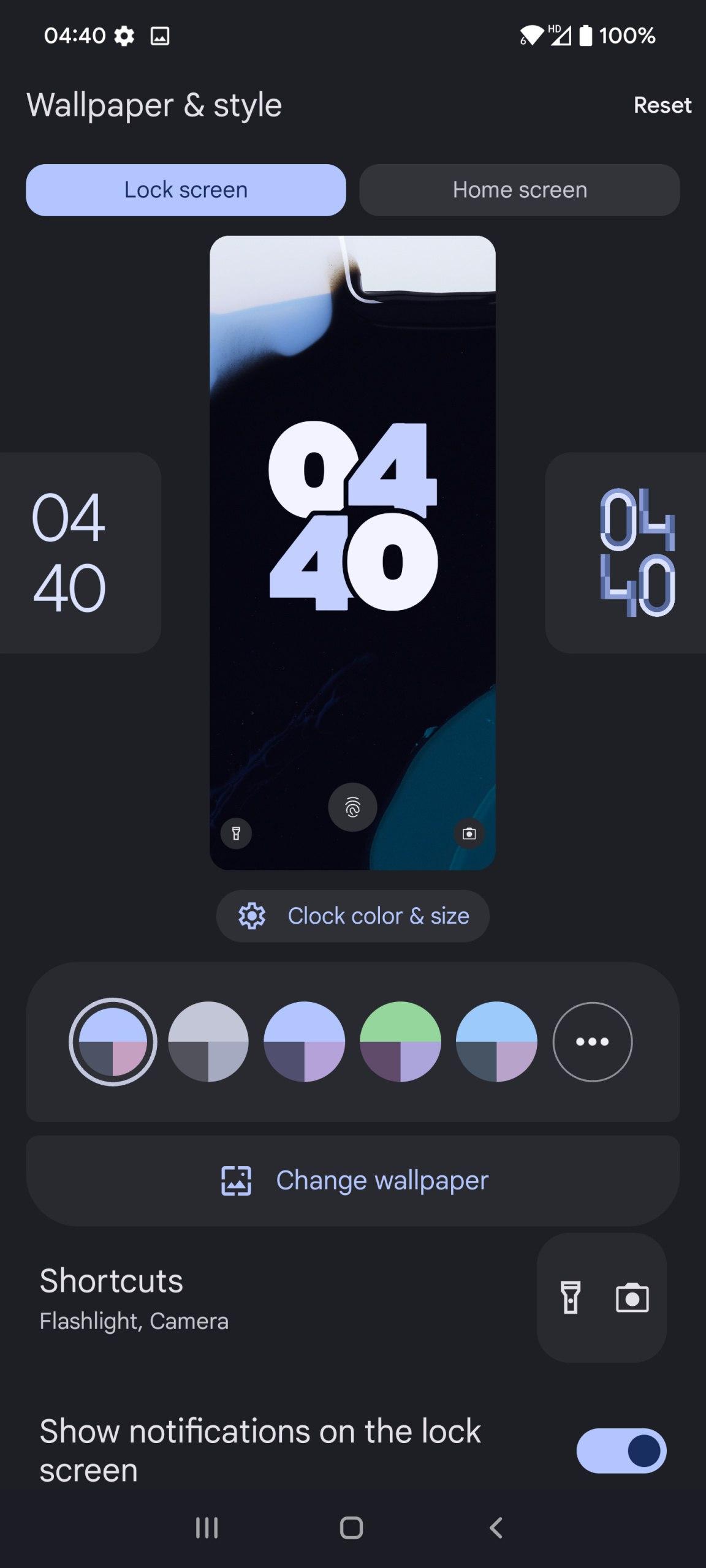
Task: Pick the sky-blue color palette swatch
Action: pos(496,1041)
